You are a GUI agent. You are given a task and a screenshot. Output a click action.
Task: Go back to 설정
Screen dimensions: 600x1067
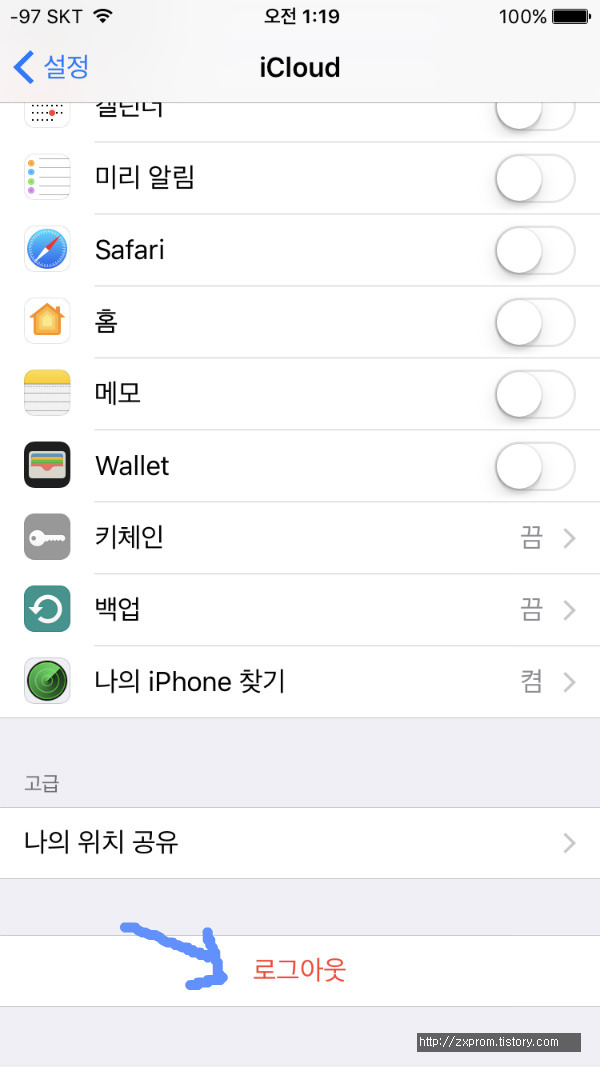click(51, 67)
